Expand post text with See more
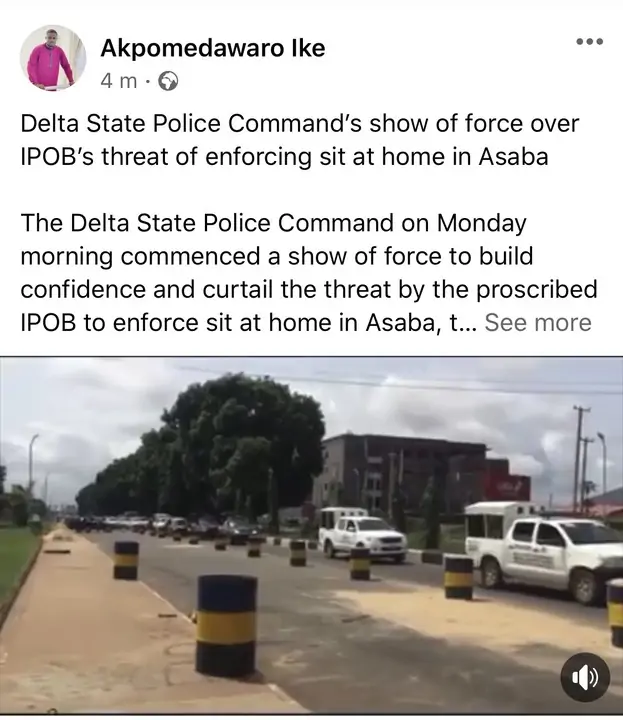 tap(538, 322)
